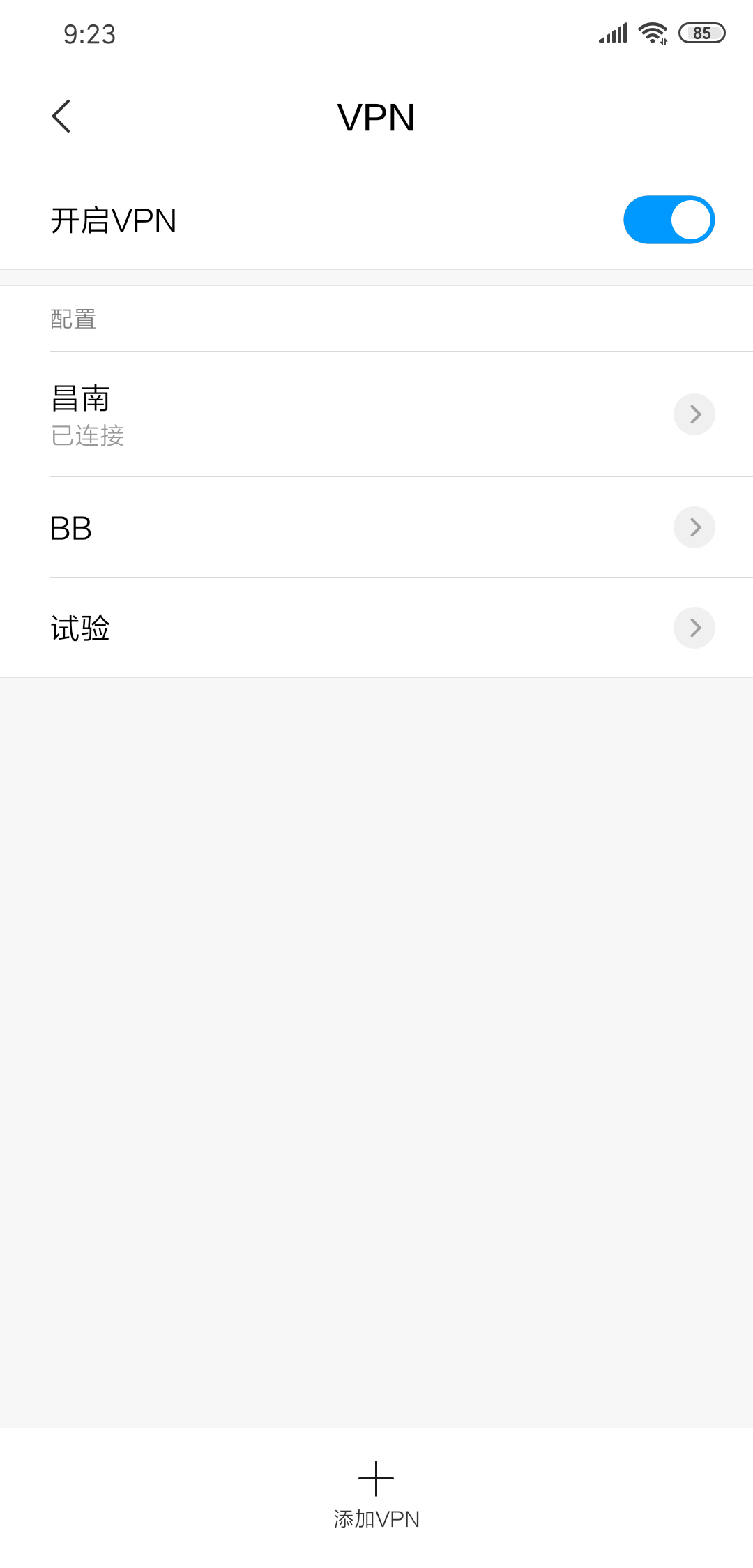Select the 试验 VPN profile
Screen dimensions: 753x1568
(279, 628)
